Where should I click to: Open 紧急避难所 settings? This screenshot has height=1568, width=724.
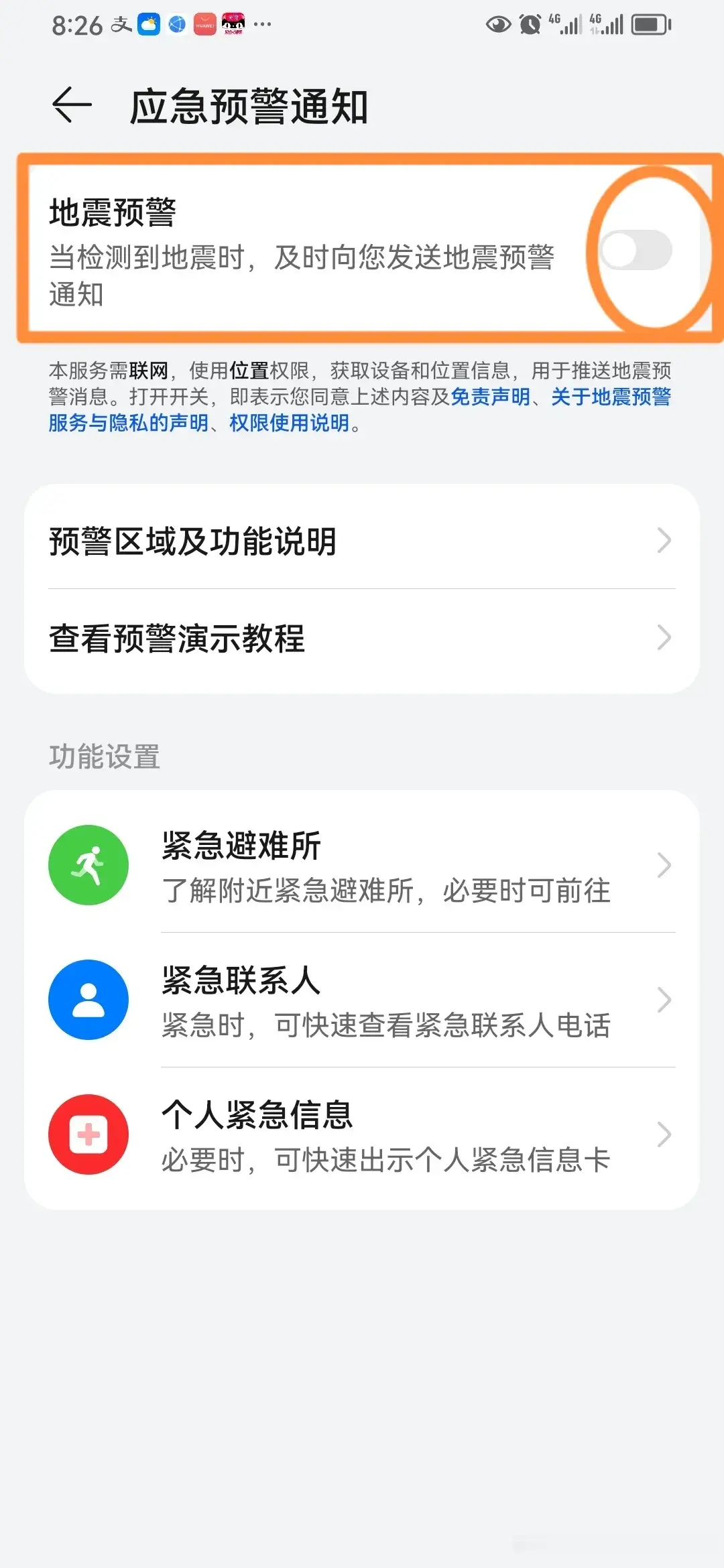click(x=362, y=865)
